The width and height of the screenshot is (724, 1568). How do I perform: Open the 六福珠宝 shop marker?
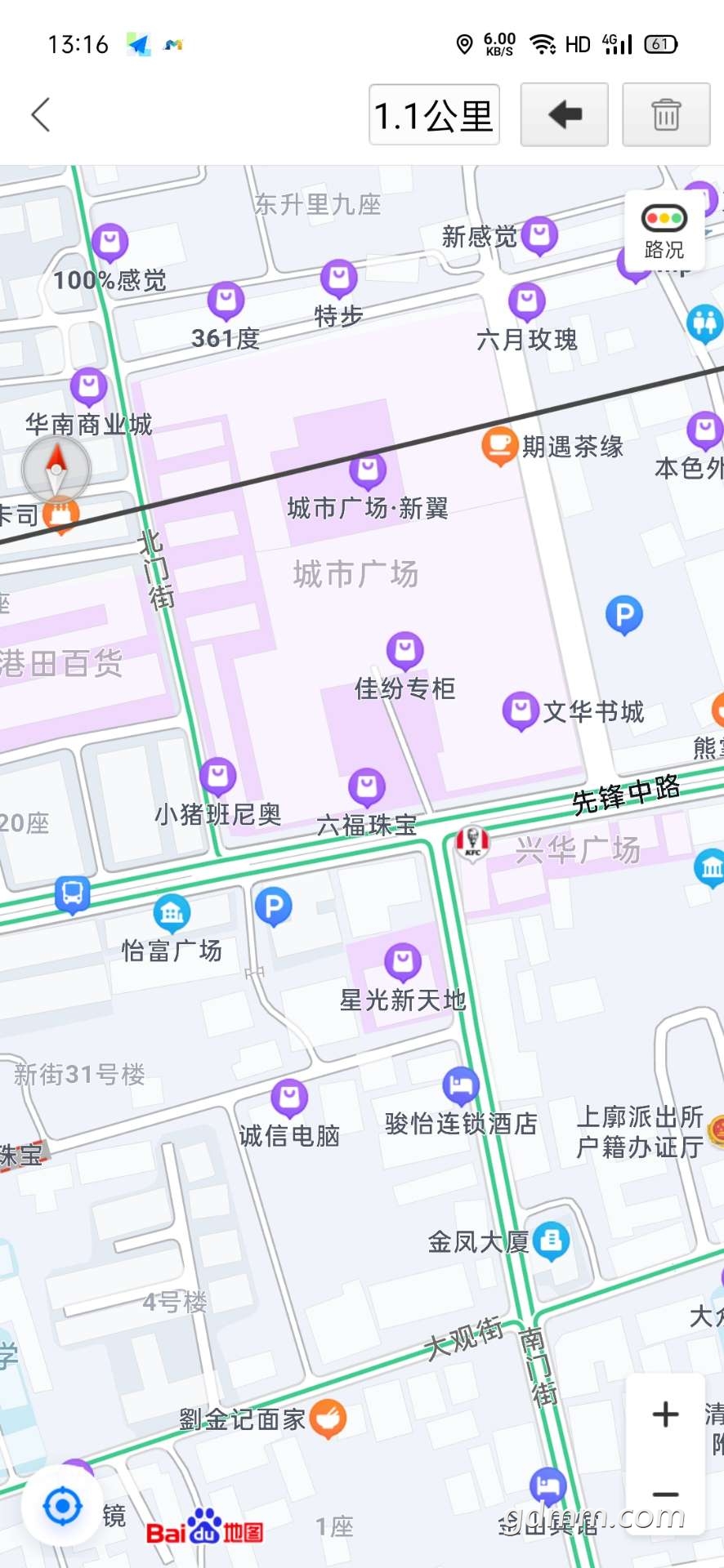tap(367, 787)
